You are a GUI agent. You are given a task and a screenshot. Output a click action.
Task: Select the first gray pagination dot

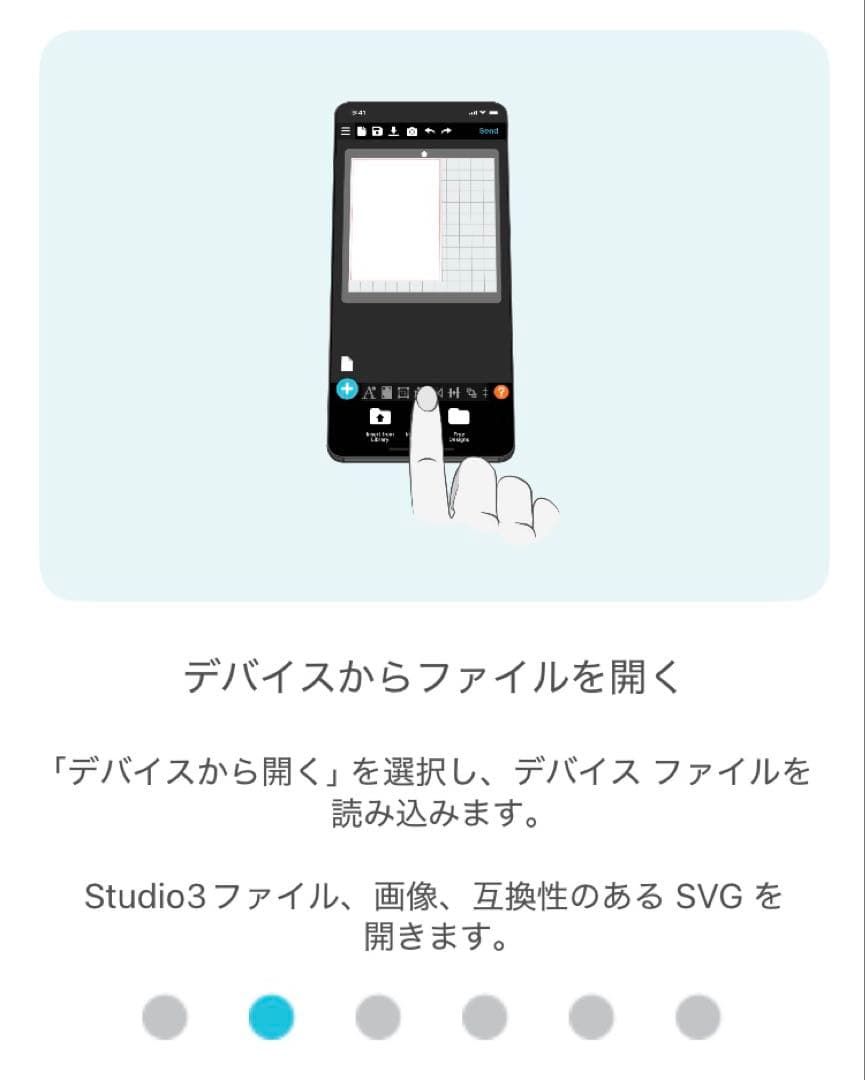166,1017
